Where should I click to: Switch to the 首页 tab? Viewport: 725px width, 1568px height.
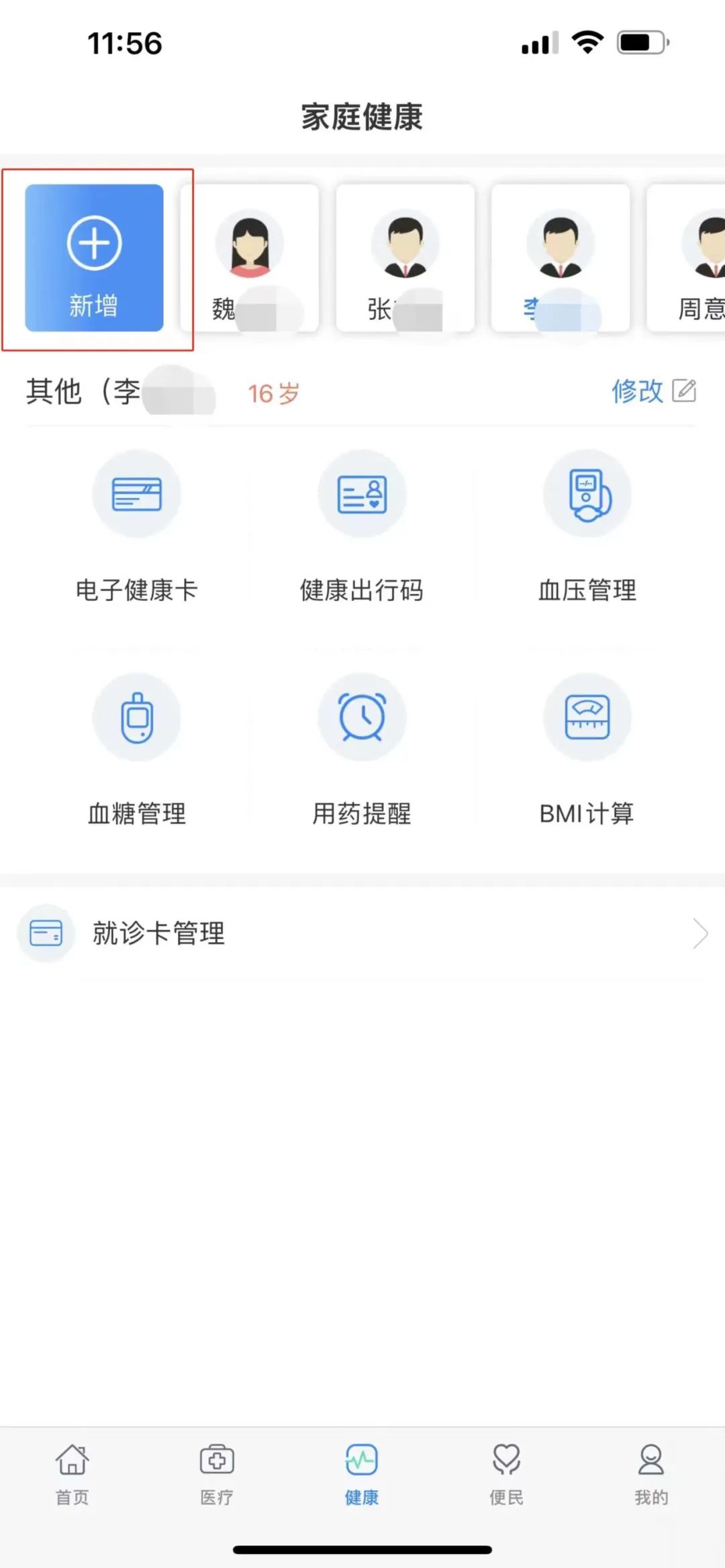(x=72, y=1473)
